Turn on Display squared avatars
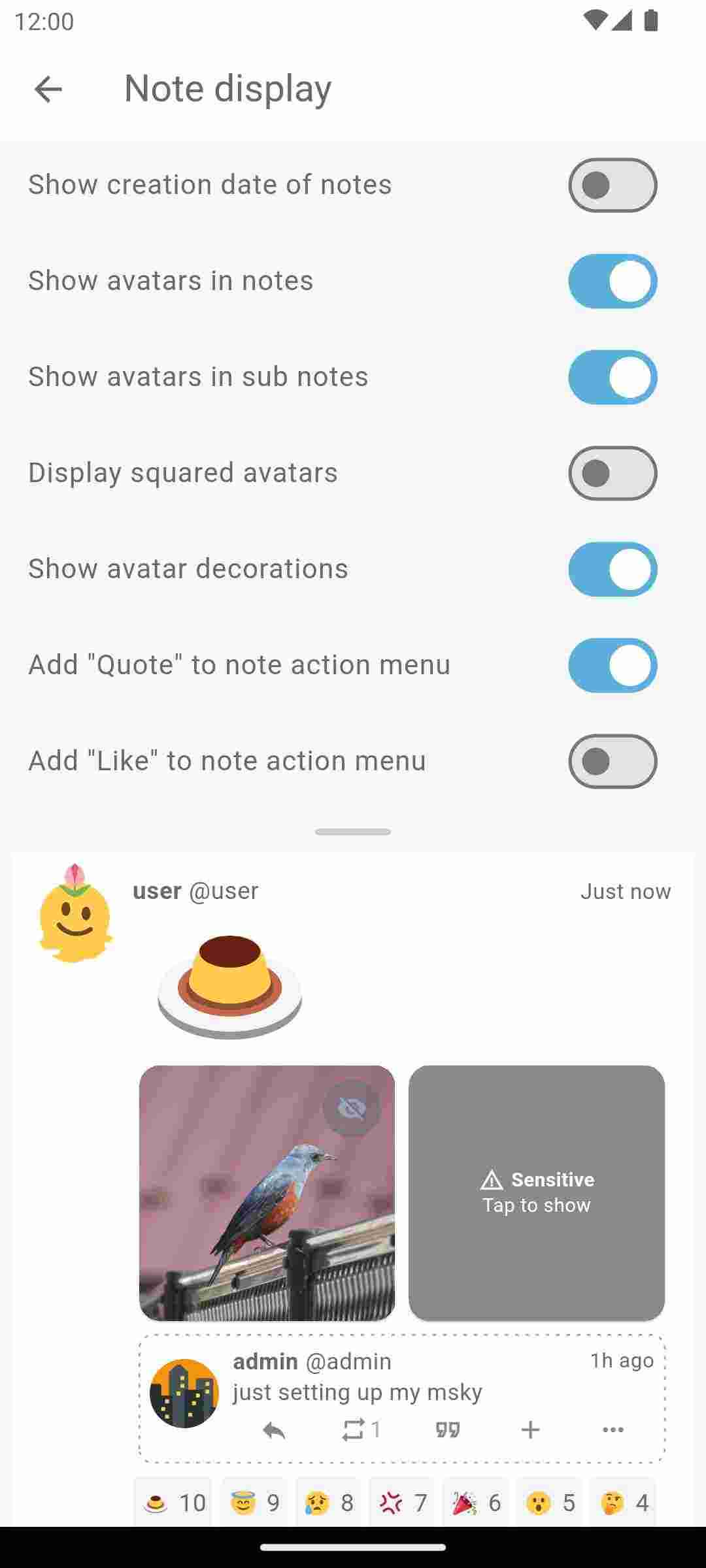Image resolution: width=706 pixels, height=1568 pixels. pyautogui.click(x=612, y=473)
